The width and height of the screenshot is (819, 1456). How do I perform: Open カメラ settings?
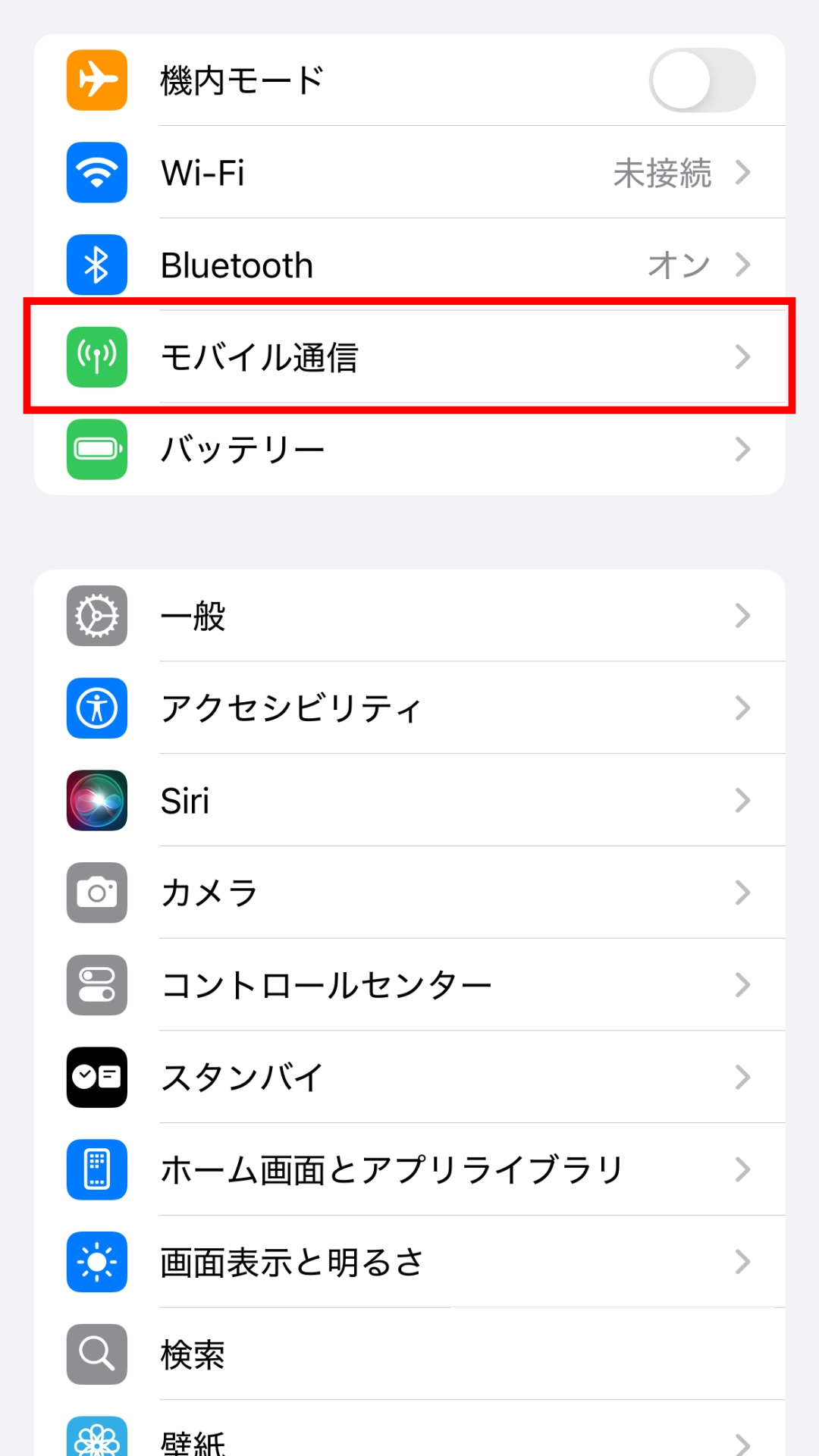(x=409, y=893)
